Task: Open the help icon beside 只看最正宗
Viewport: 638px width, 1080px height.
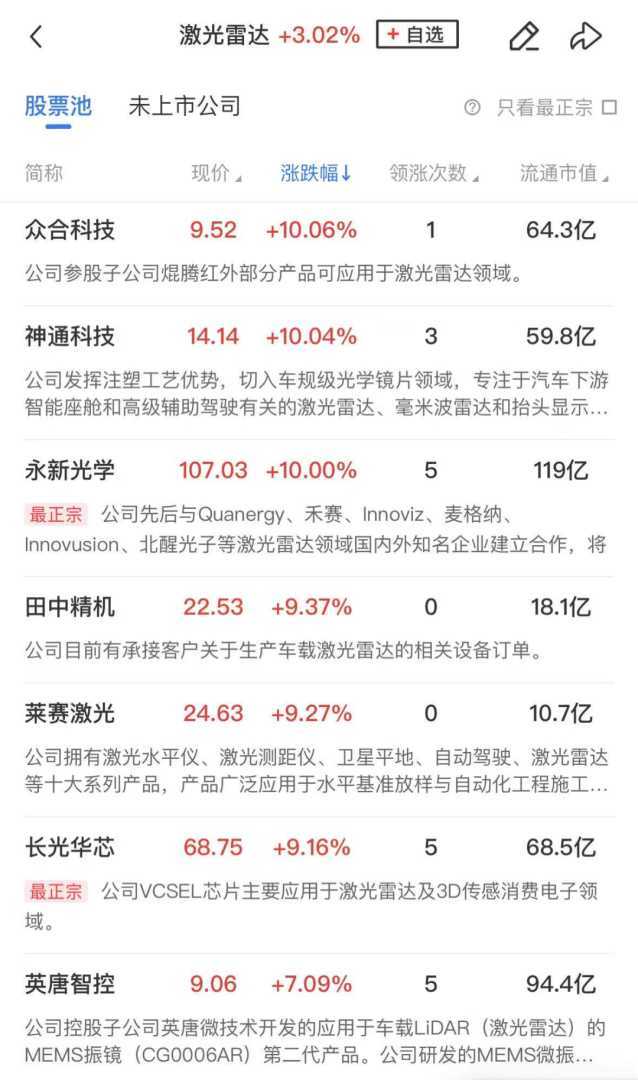Action: click(472, 108)
